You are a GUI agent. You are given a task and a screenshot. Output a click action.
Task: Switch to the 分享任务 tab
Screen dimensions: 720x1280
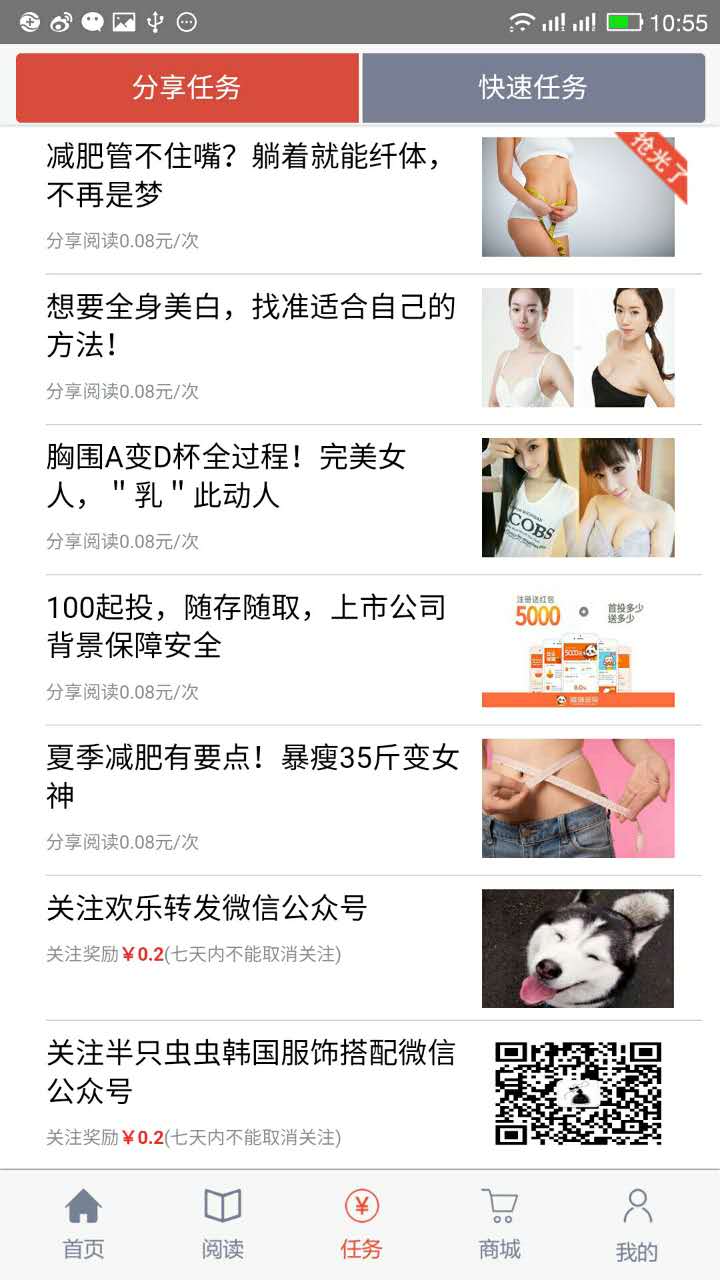pos(187,88)
